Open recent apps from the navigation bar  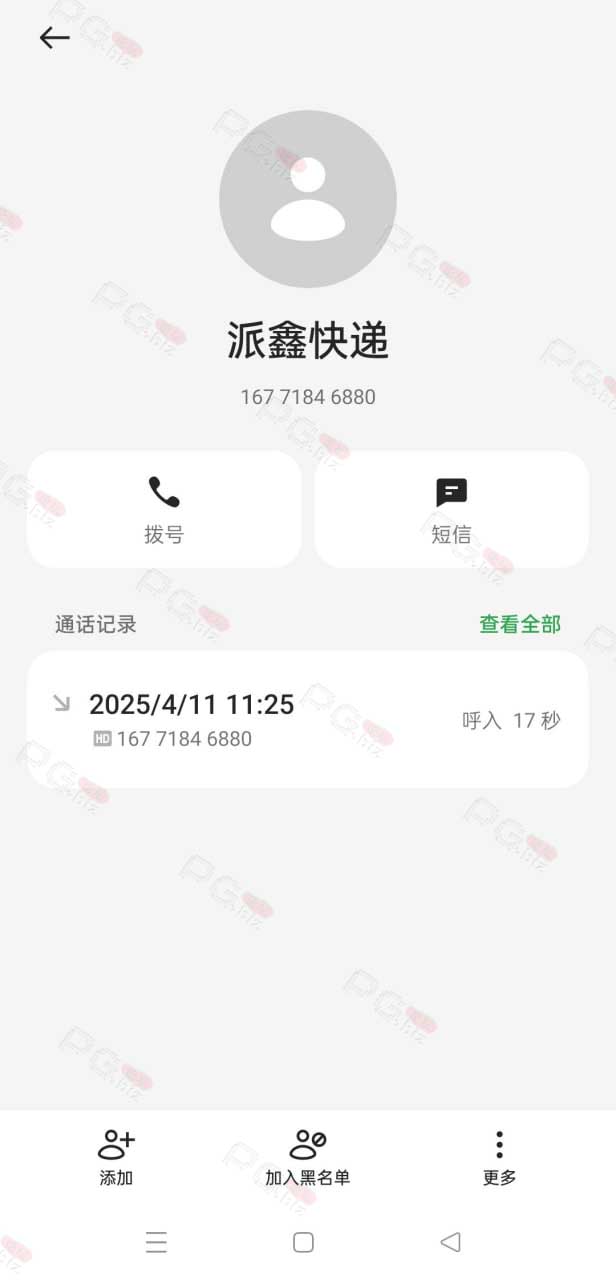tap(156, 1242)
